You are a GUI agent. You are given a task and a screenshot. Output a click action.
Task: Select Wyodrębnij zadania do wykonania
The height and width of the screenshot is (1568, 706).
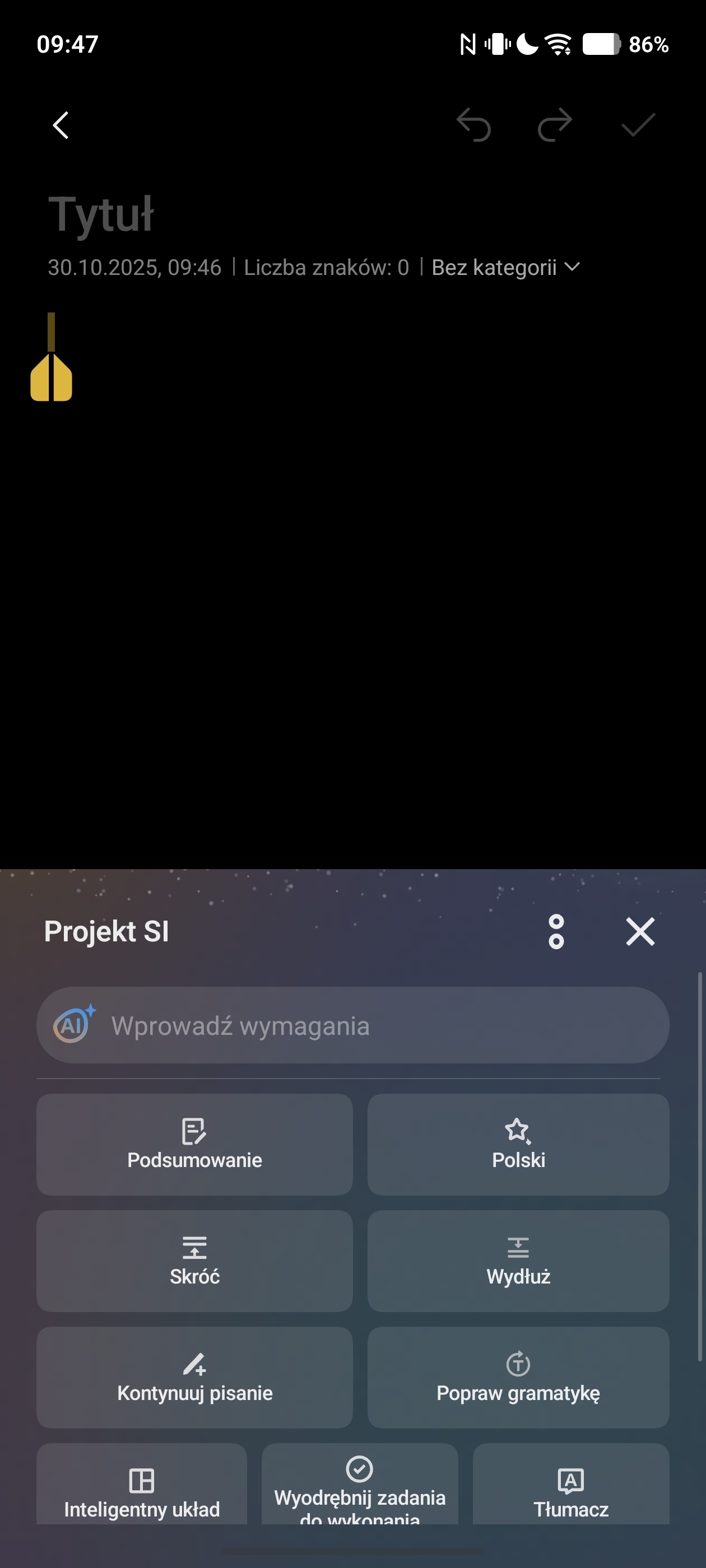coord(359,1488)
